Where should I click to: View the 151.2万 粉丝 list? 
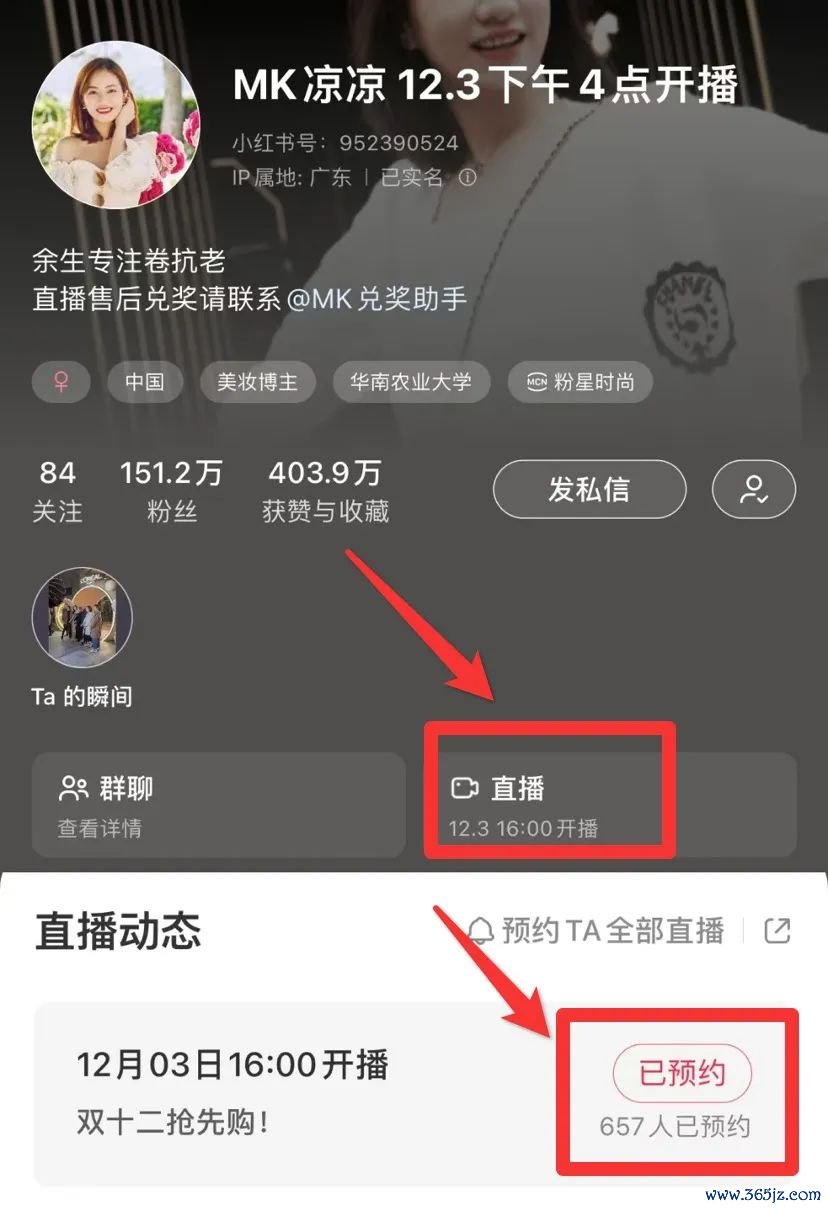[x=171, y=491]
